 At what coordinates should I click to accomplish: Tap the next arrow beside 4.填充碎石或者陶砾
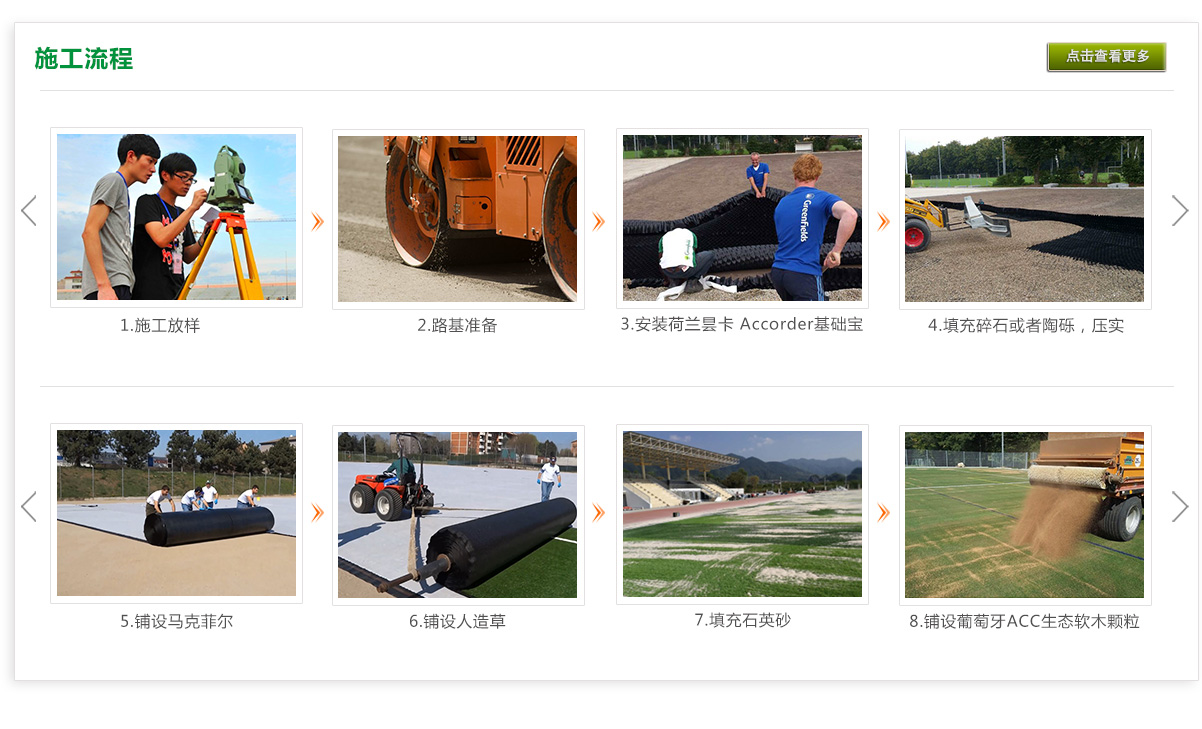coord(1180,211)
